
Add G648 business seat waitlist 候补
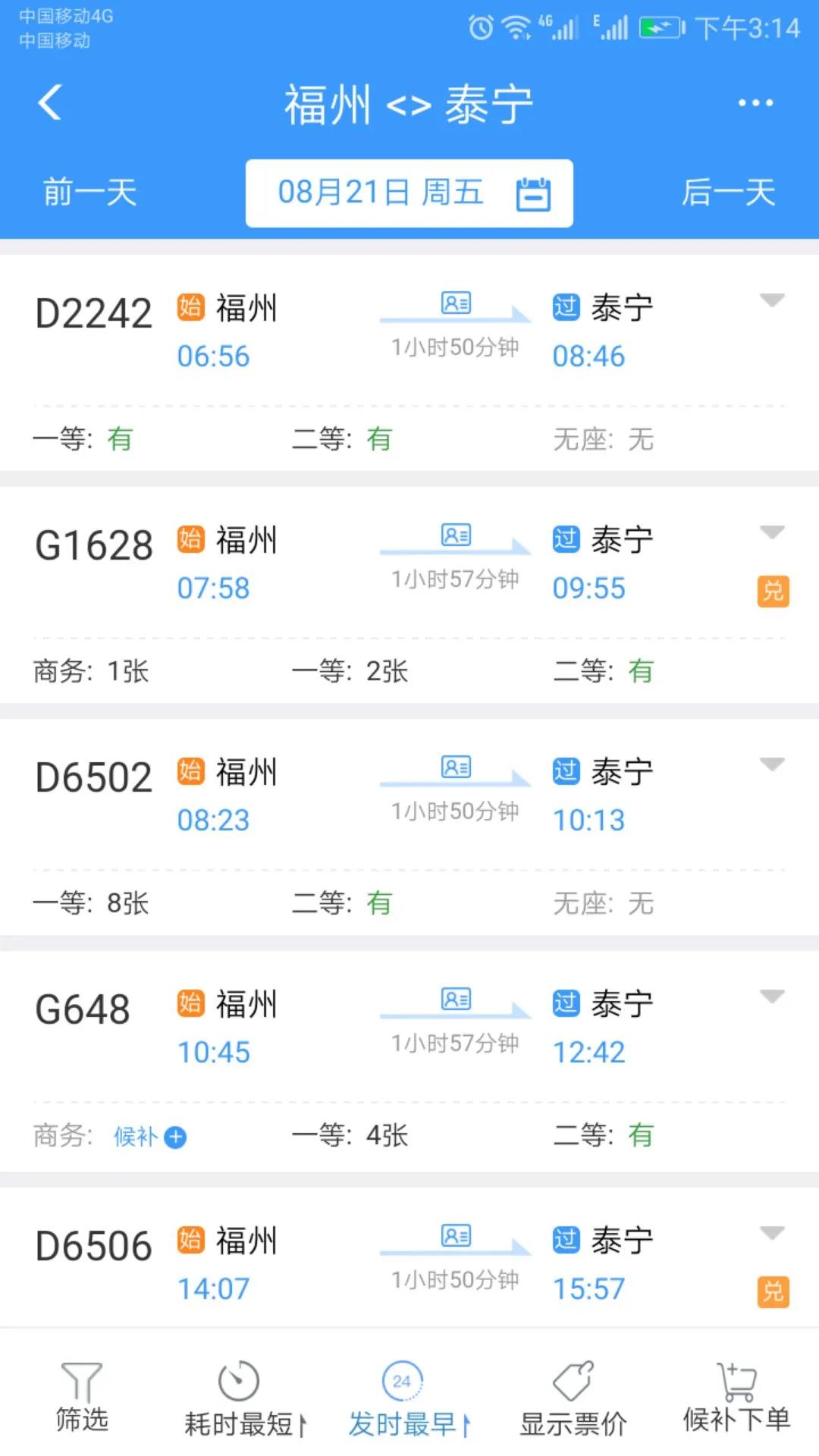(150, 1136)
